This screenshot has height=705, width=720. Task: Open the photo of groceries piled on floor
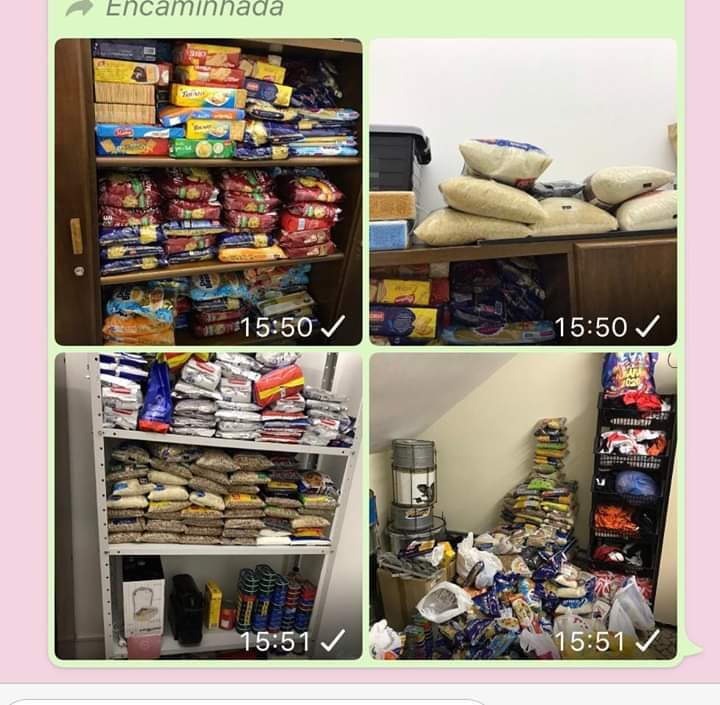click(522, 505)
